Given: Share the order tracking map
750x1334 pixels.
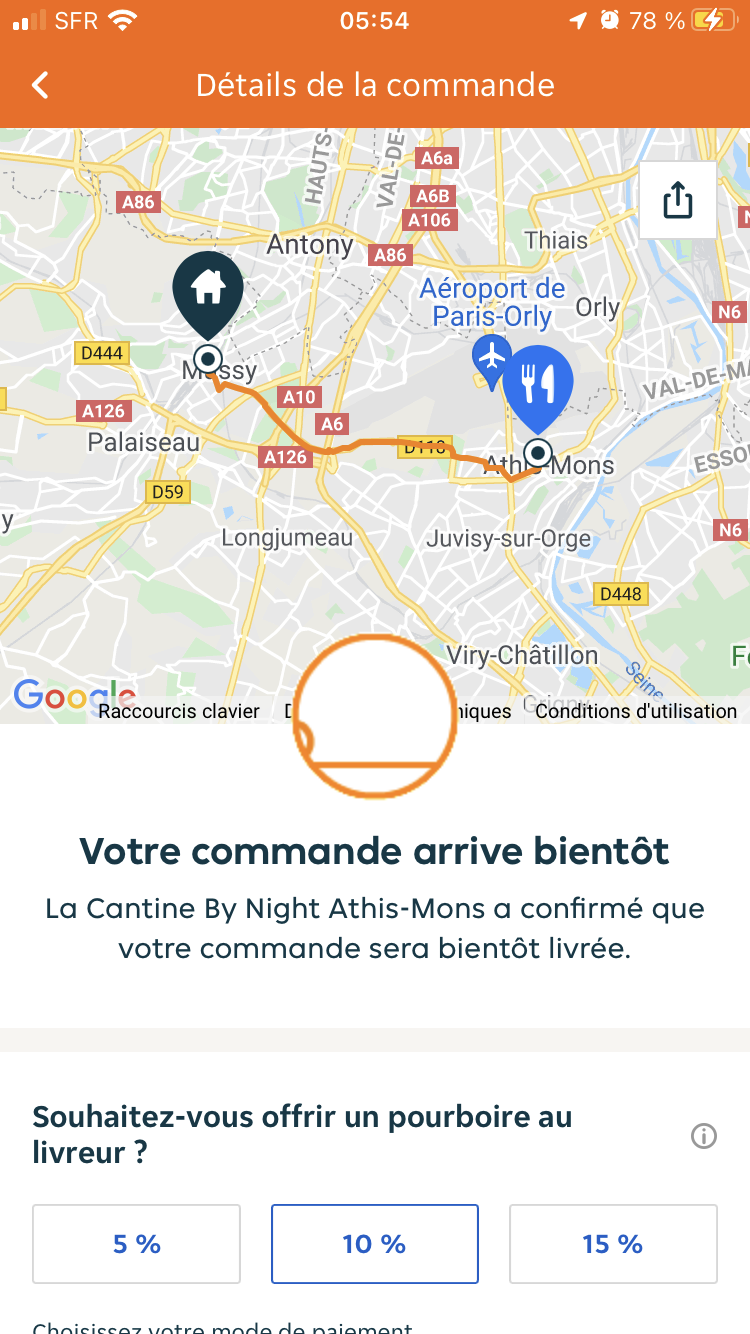Looking at the screenshot, I should tap(677, 200).
